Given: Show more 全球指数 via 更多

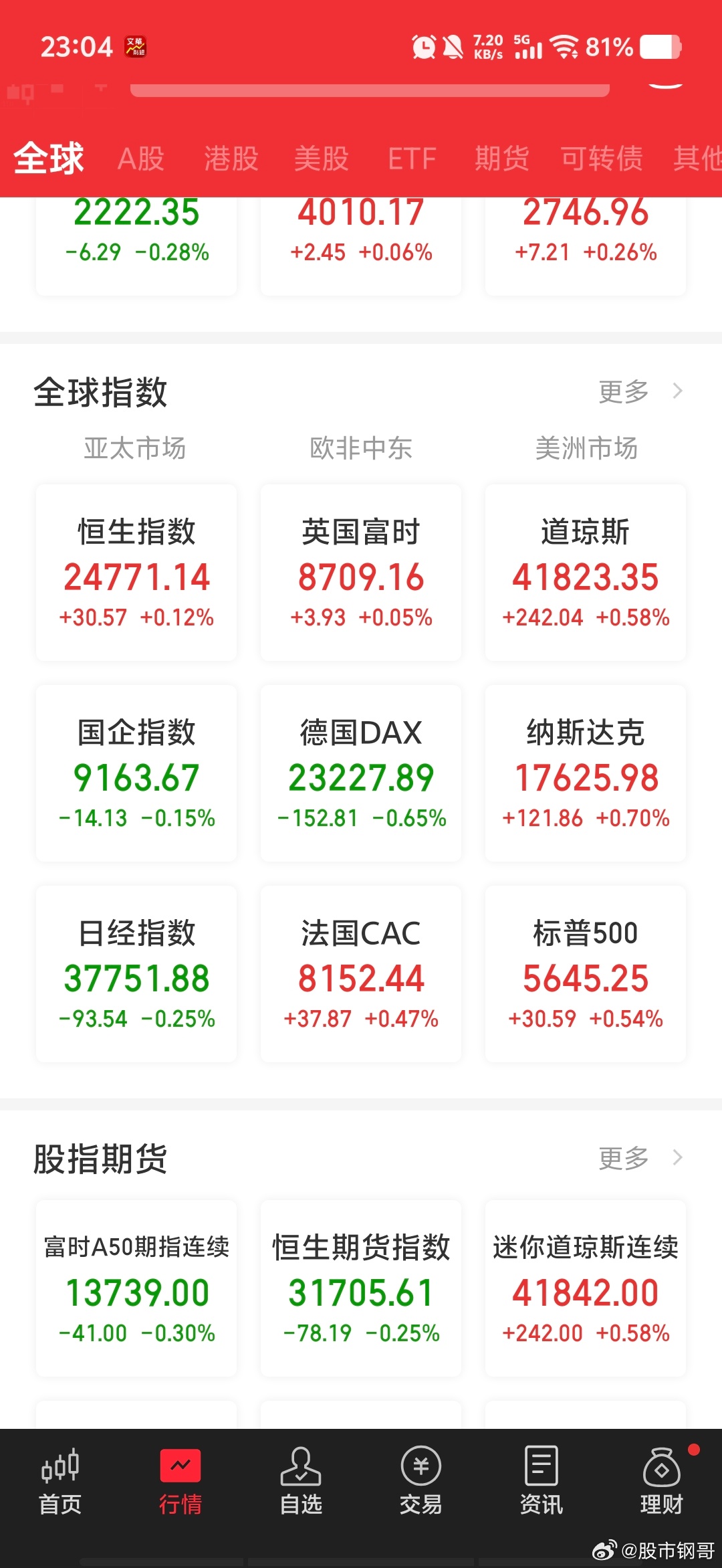Looking at the screenshot, I should (640, 391).
